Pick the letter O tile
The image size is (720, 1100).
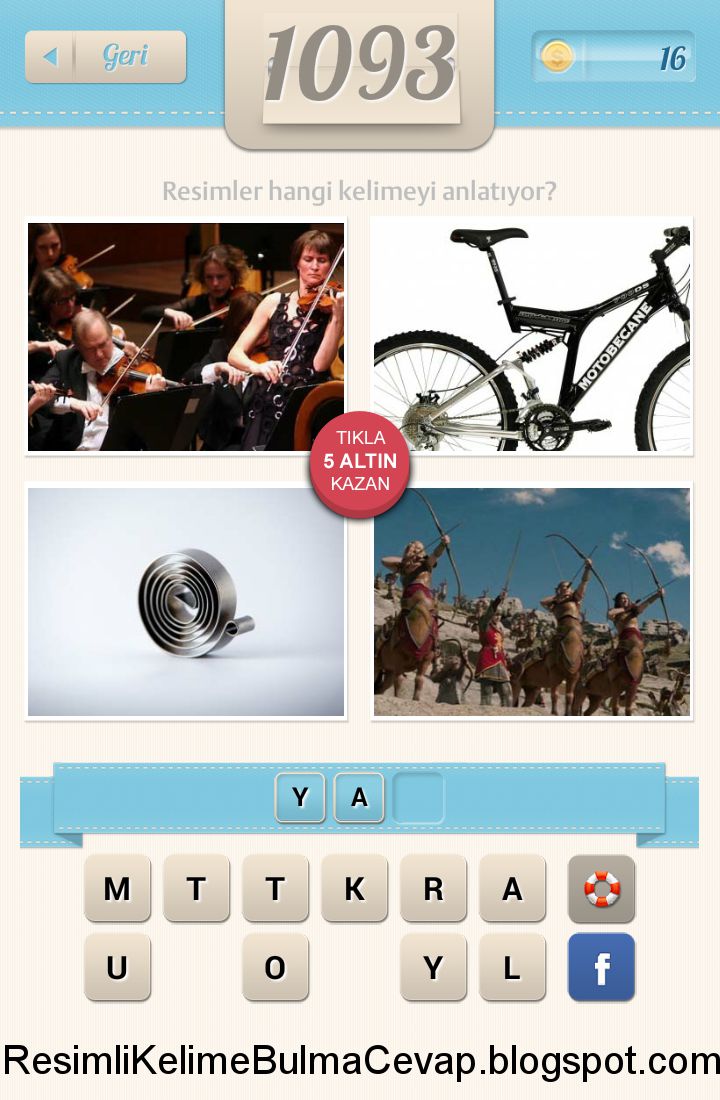275,967
